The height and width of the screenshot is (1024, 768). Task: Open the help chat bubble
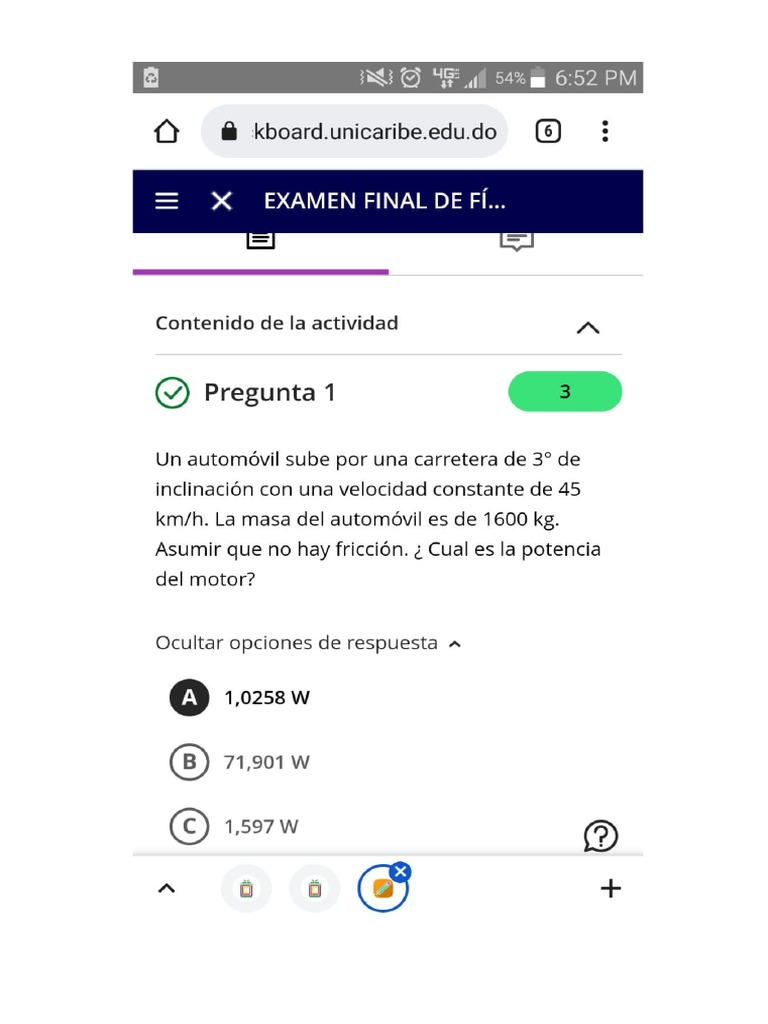tap(600, 836)
